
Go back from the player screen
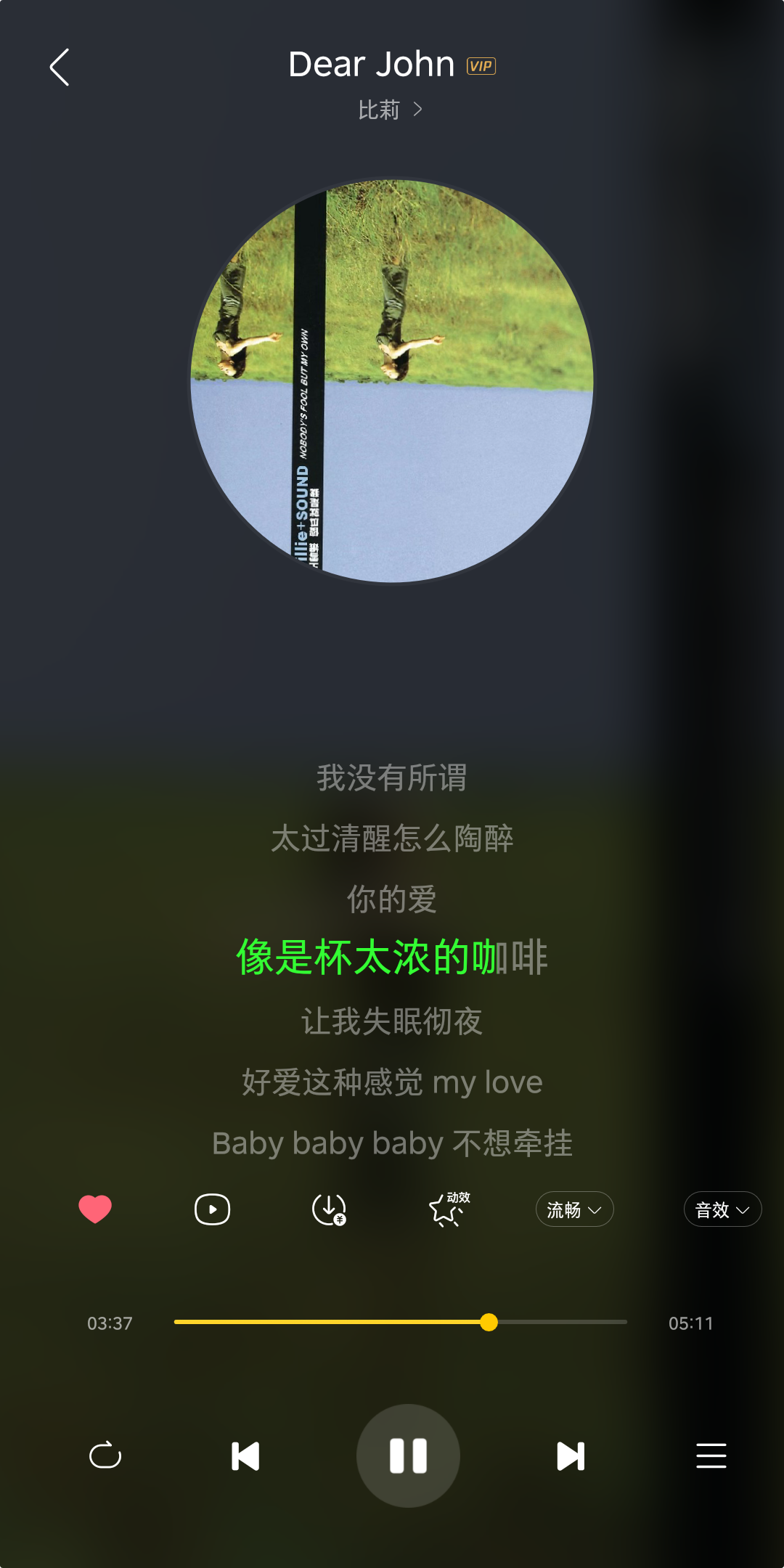click(x=60, y=68)
